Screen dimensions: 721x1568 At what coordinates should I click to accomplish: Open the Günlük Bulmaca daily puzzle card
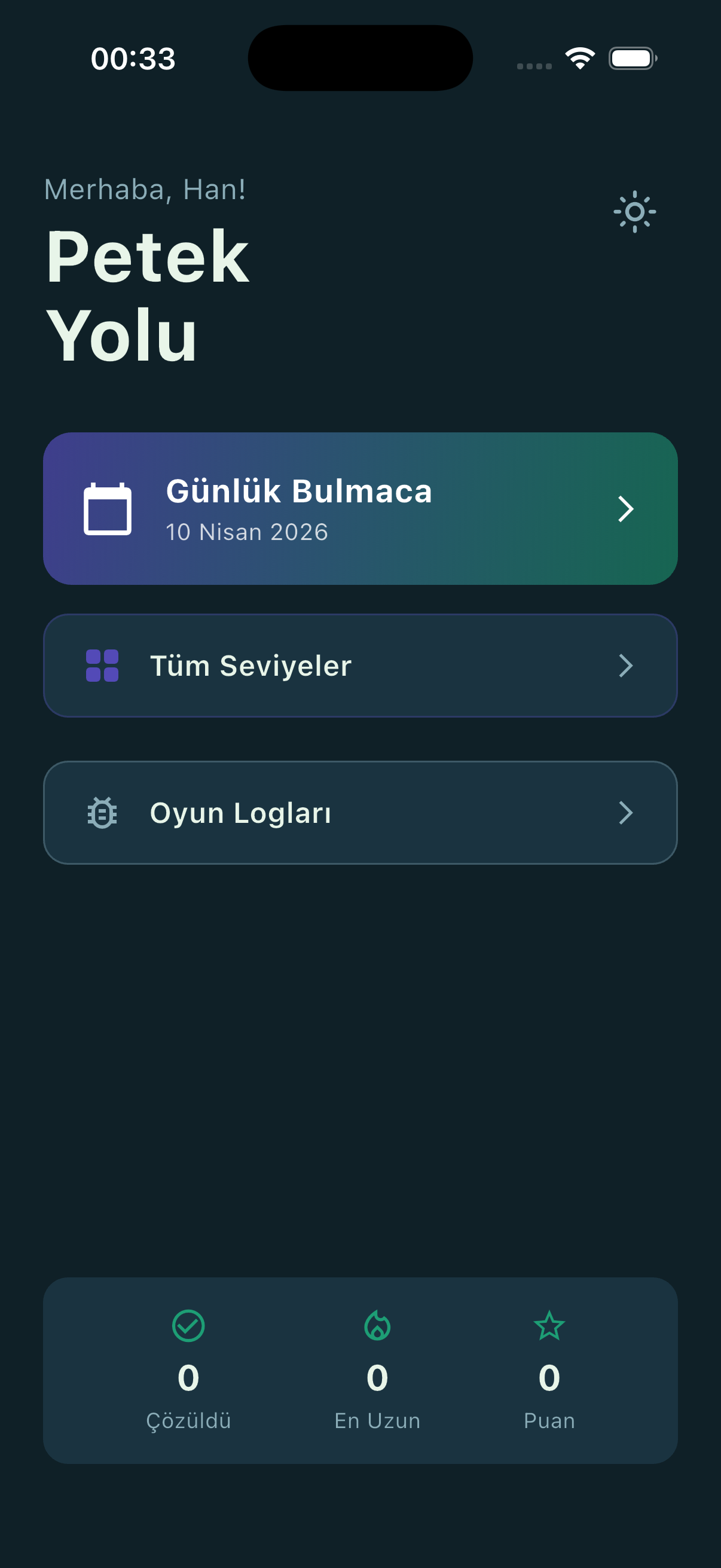360,509
